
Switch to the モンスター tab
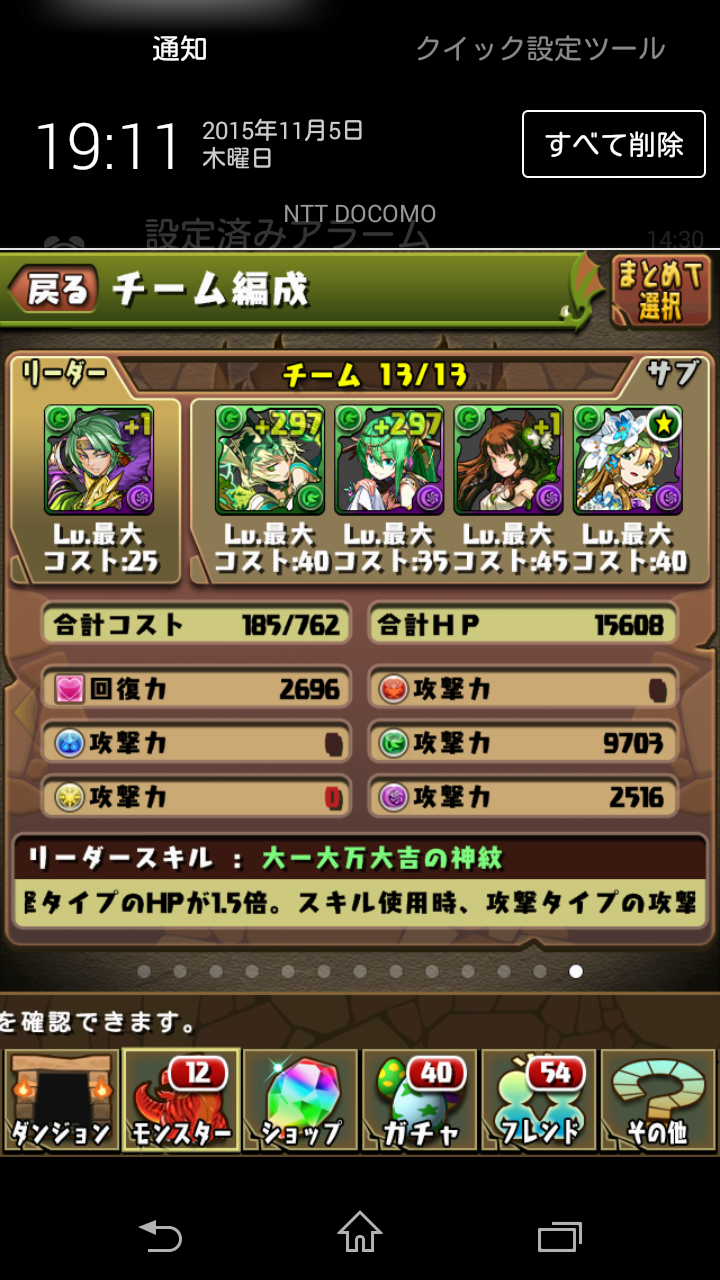[x=181, y=1100]
